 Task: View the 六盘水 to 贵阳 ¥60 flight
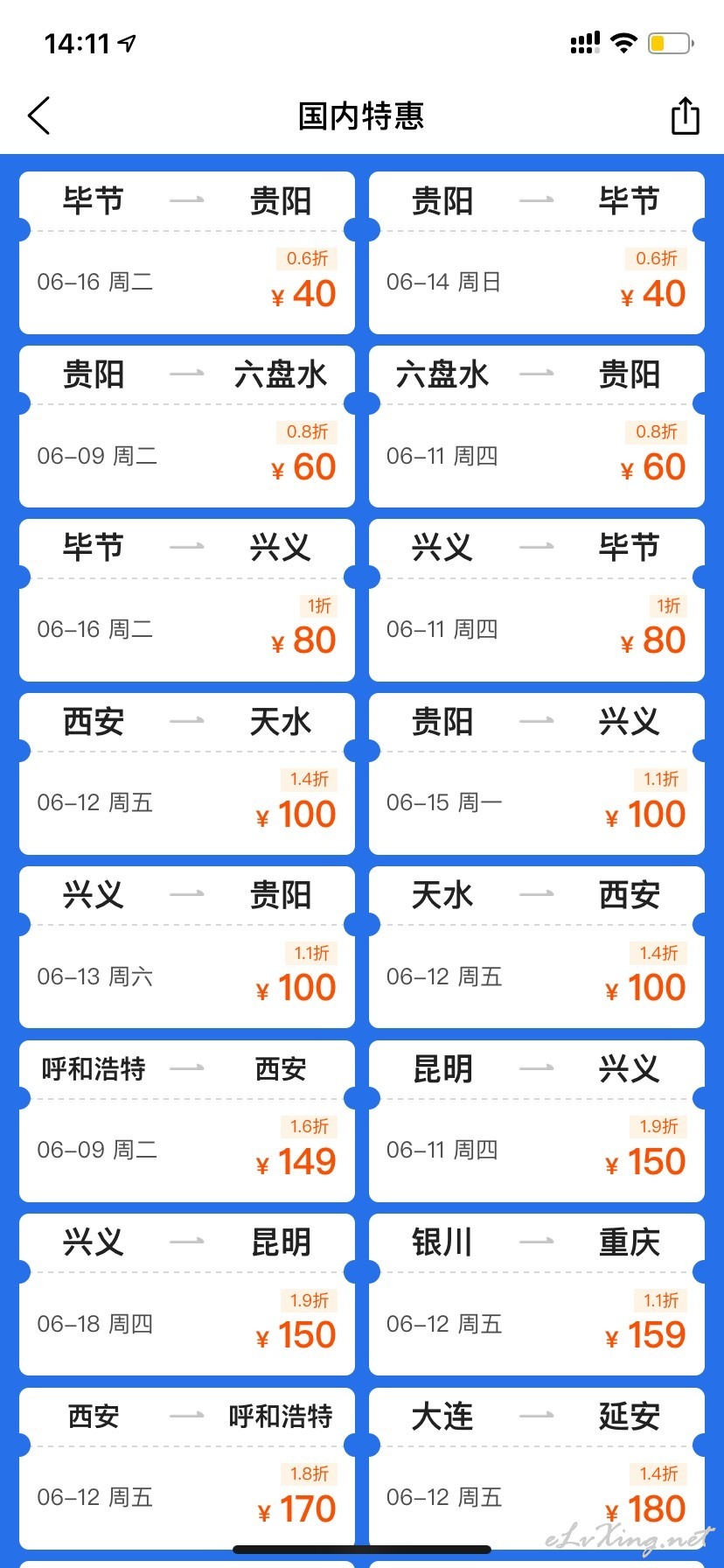(537, 426)
